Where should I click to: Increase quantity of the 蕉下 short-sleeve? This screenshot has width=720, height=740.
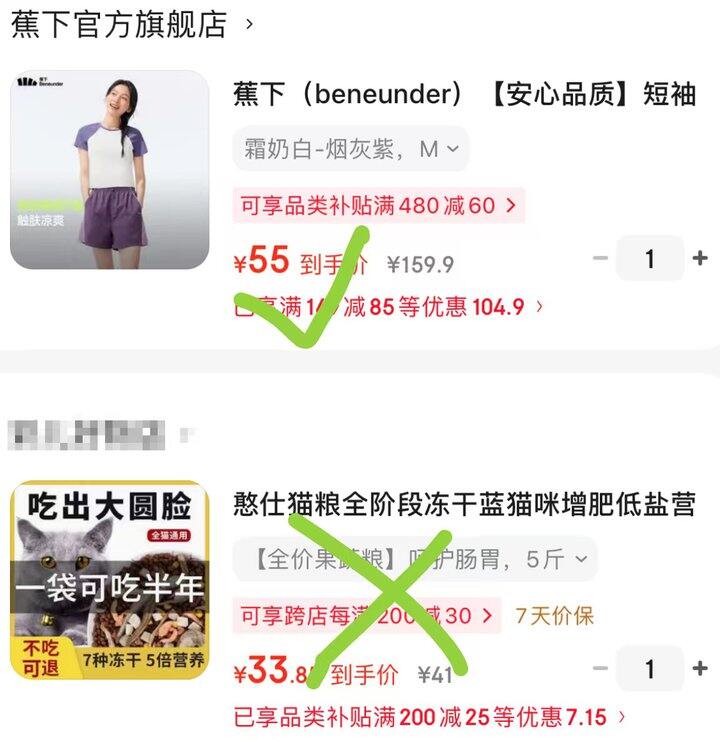point(699,259)
